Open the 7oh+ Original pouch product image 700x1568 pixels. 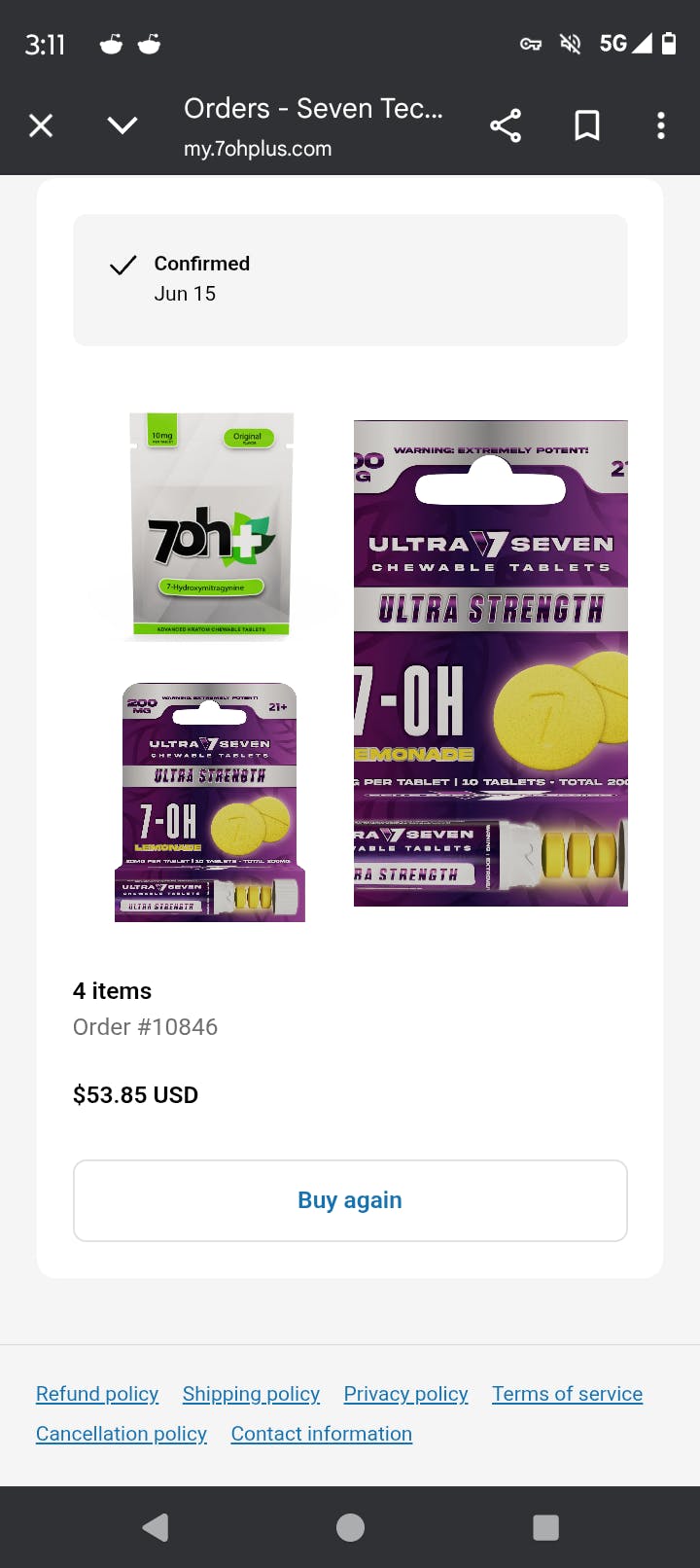[211, 525]
